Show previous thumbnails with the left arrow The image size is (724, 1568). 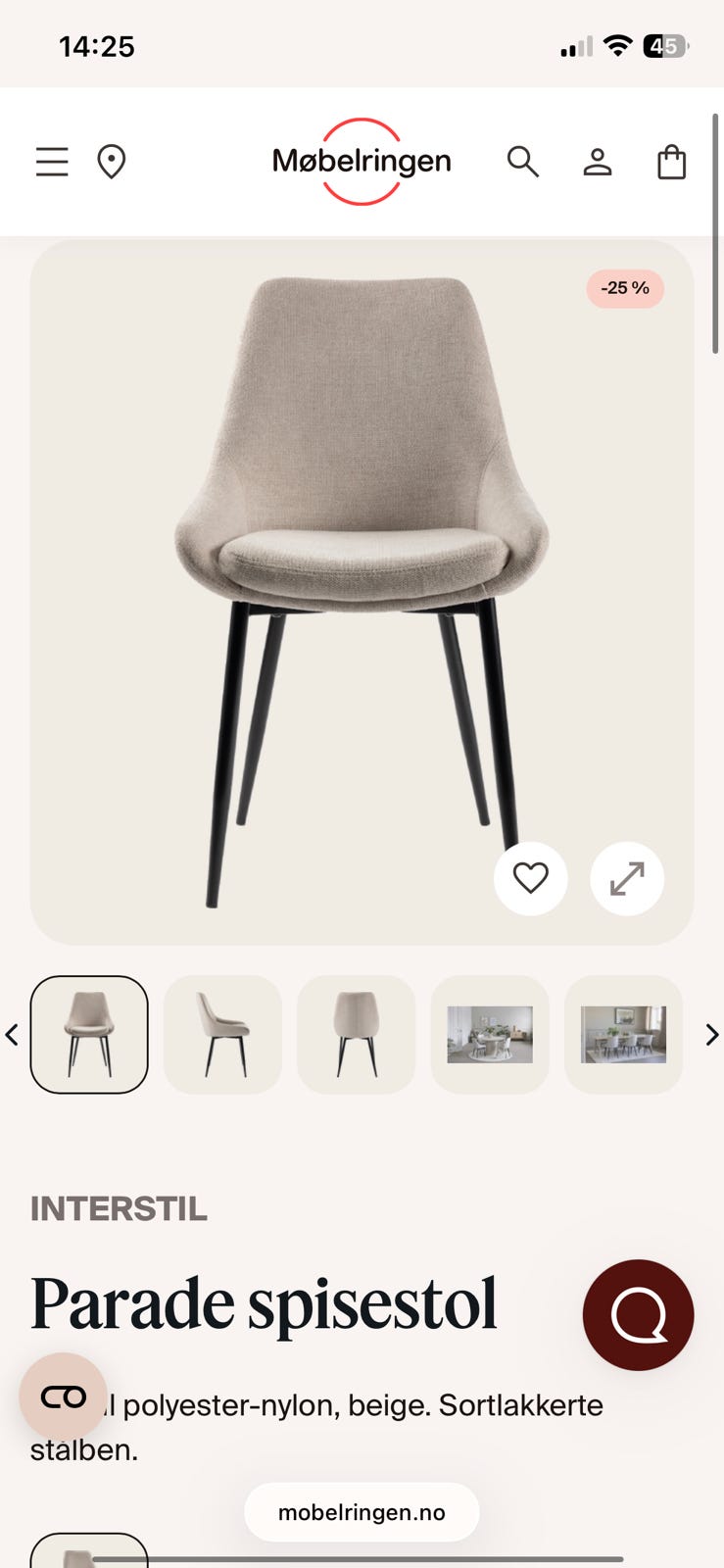[12, 1034]
